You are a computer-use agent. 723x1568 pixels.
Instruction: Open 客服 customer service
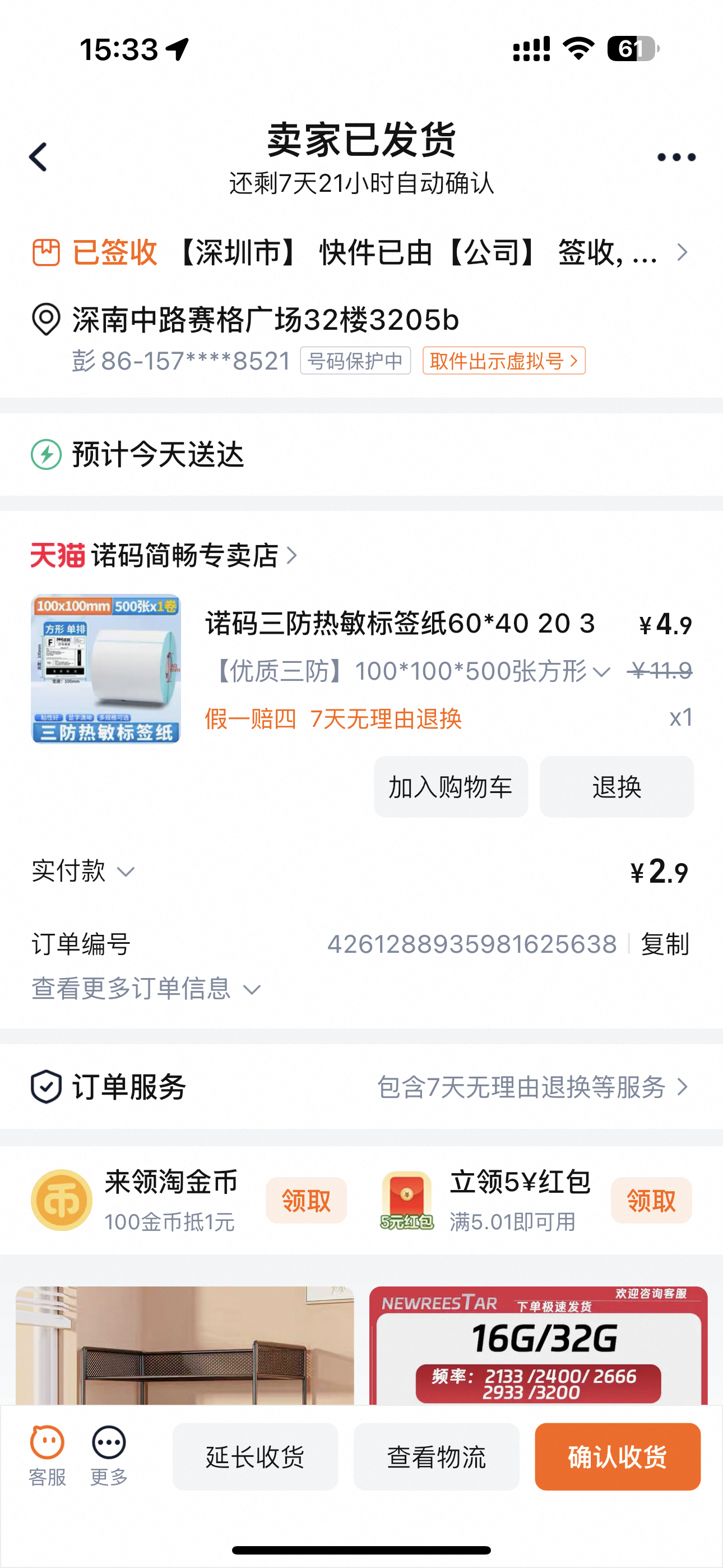click(x=47, y=1456)
